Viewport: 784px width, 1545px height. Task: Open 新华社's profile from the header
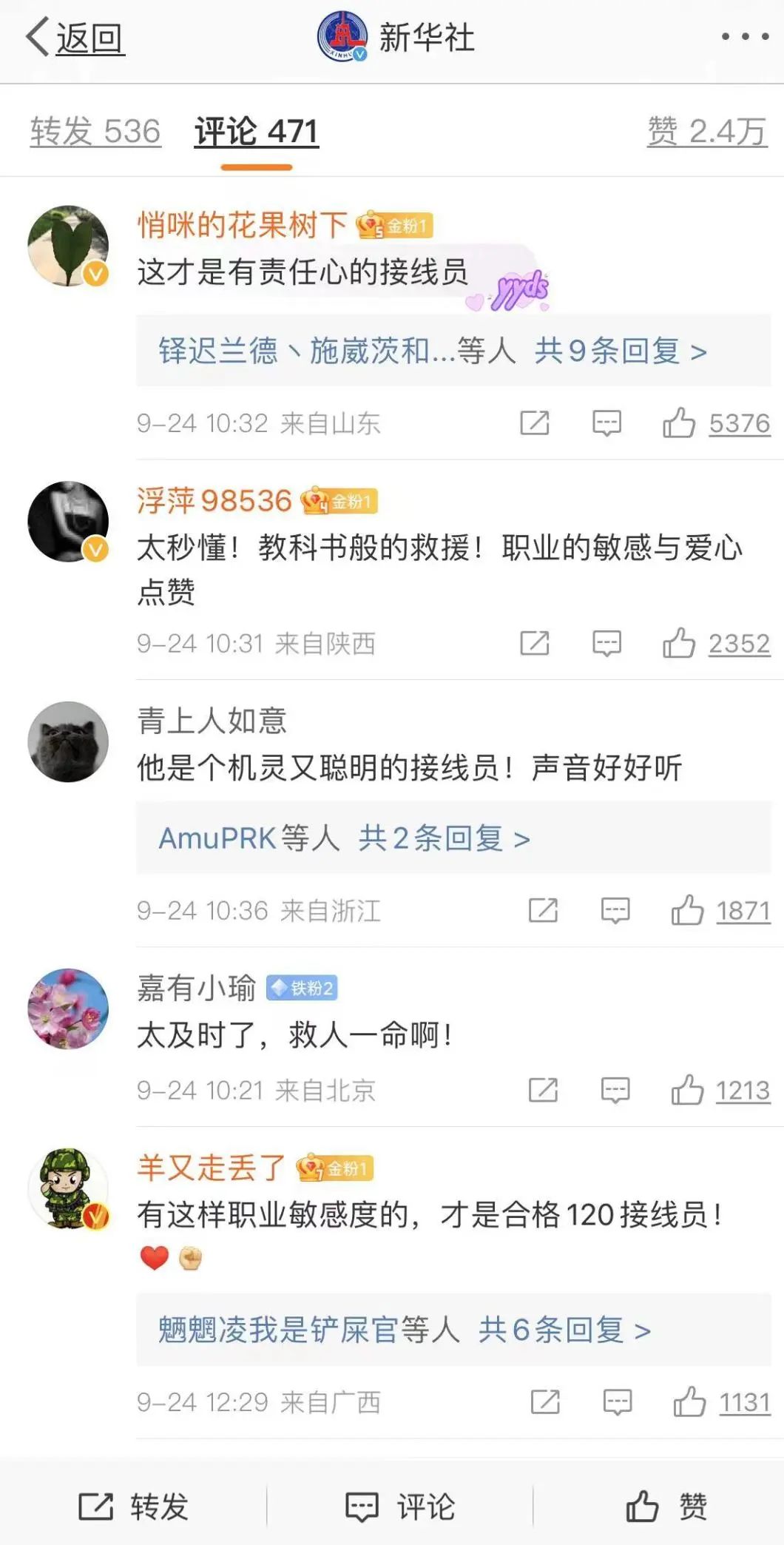point(396,37)
